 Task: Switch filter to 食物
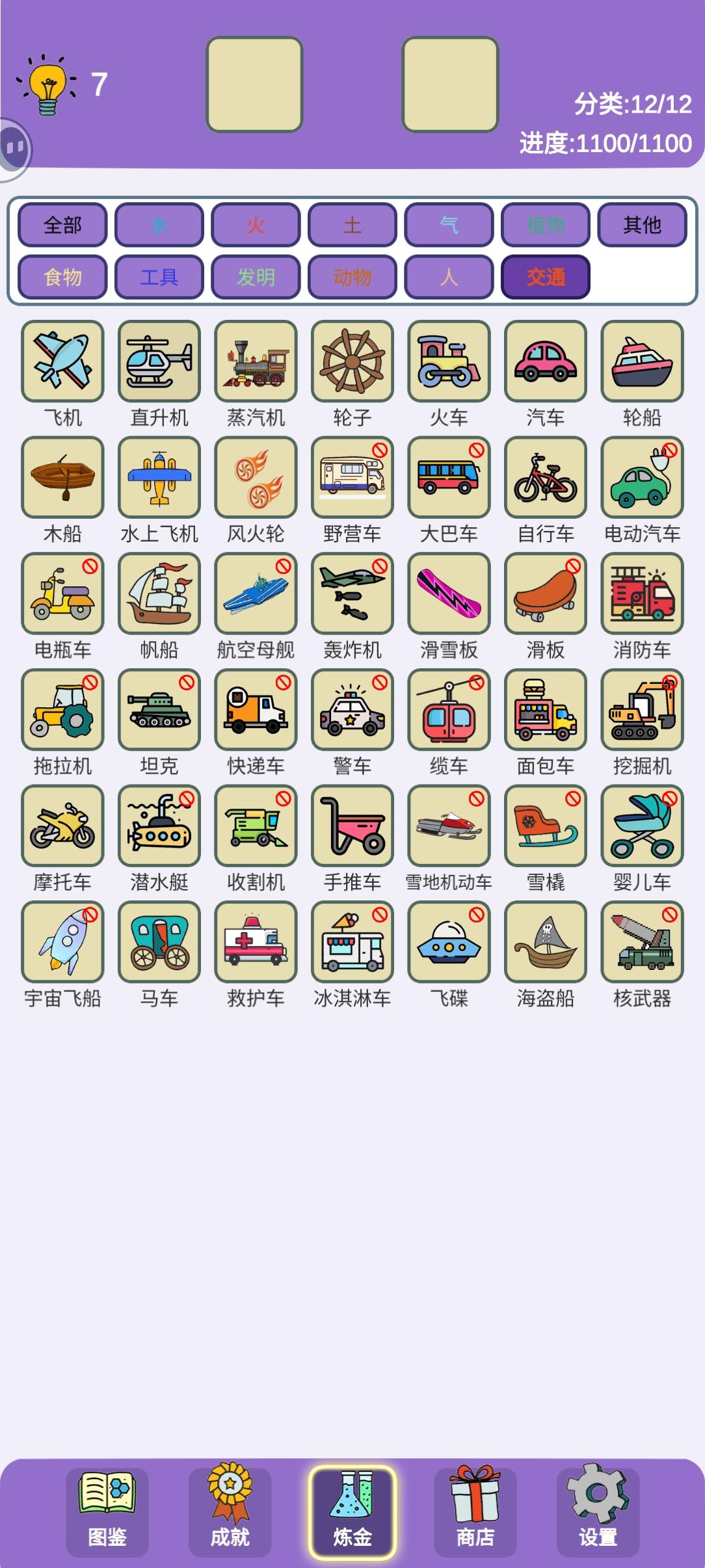pyautogui.click(x=62, y=277)
